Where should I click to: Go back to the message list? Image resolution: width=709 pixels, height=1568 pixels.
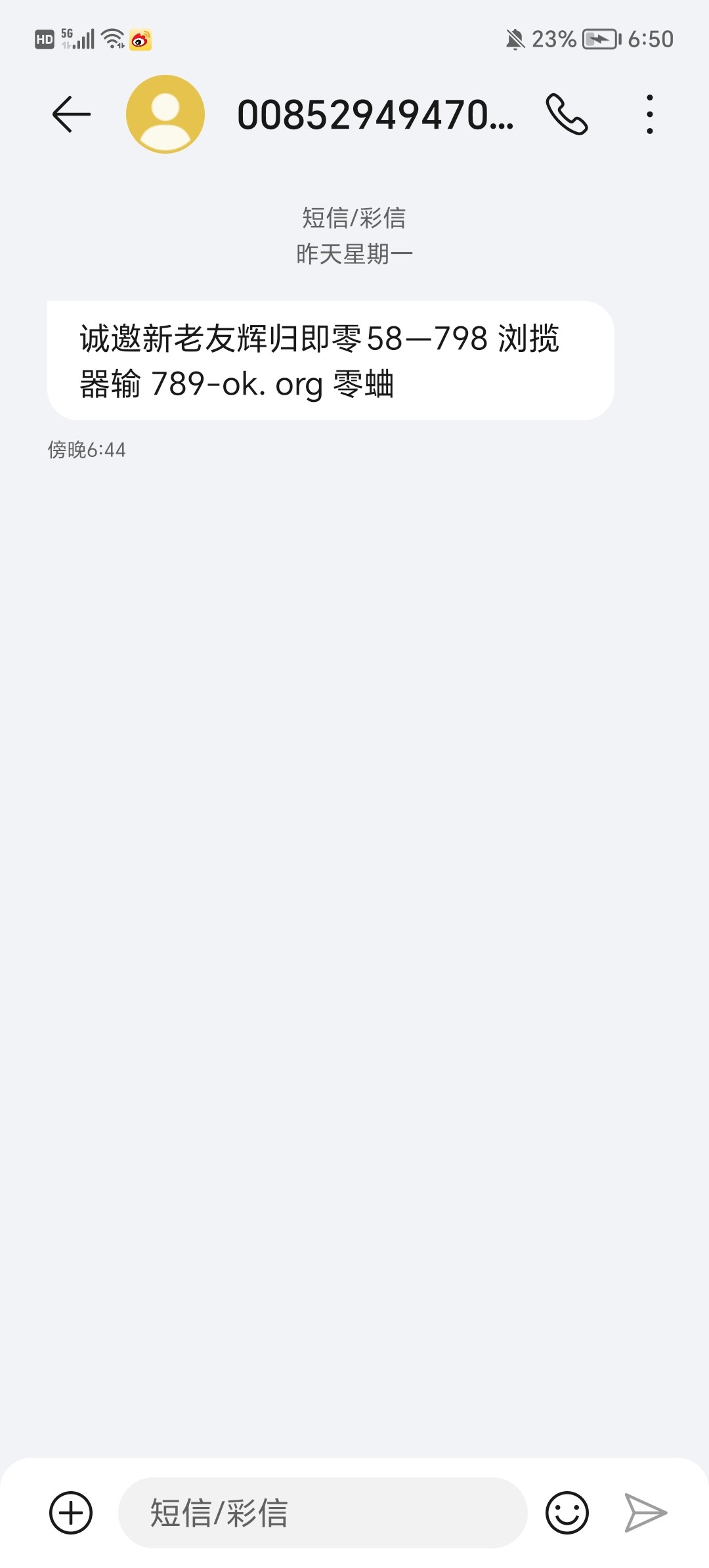point(71,114)
